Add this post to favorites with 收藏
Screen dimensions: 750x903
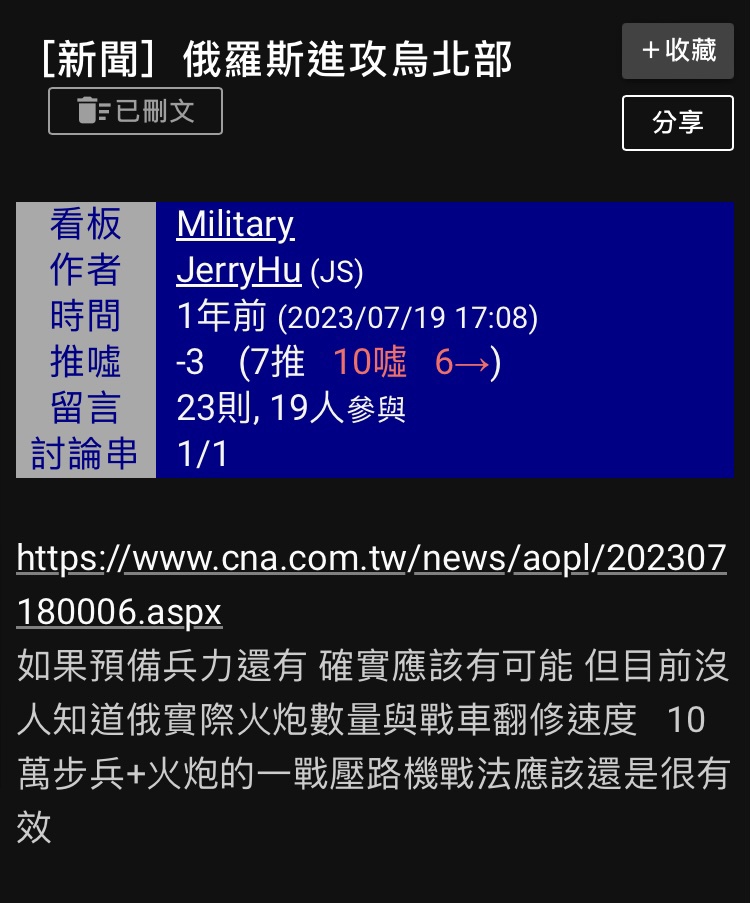[677, 51]
